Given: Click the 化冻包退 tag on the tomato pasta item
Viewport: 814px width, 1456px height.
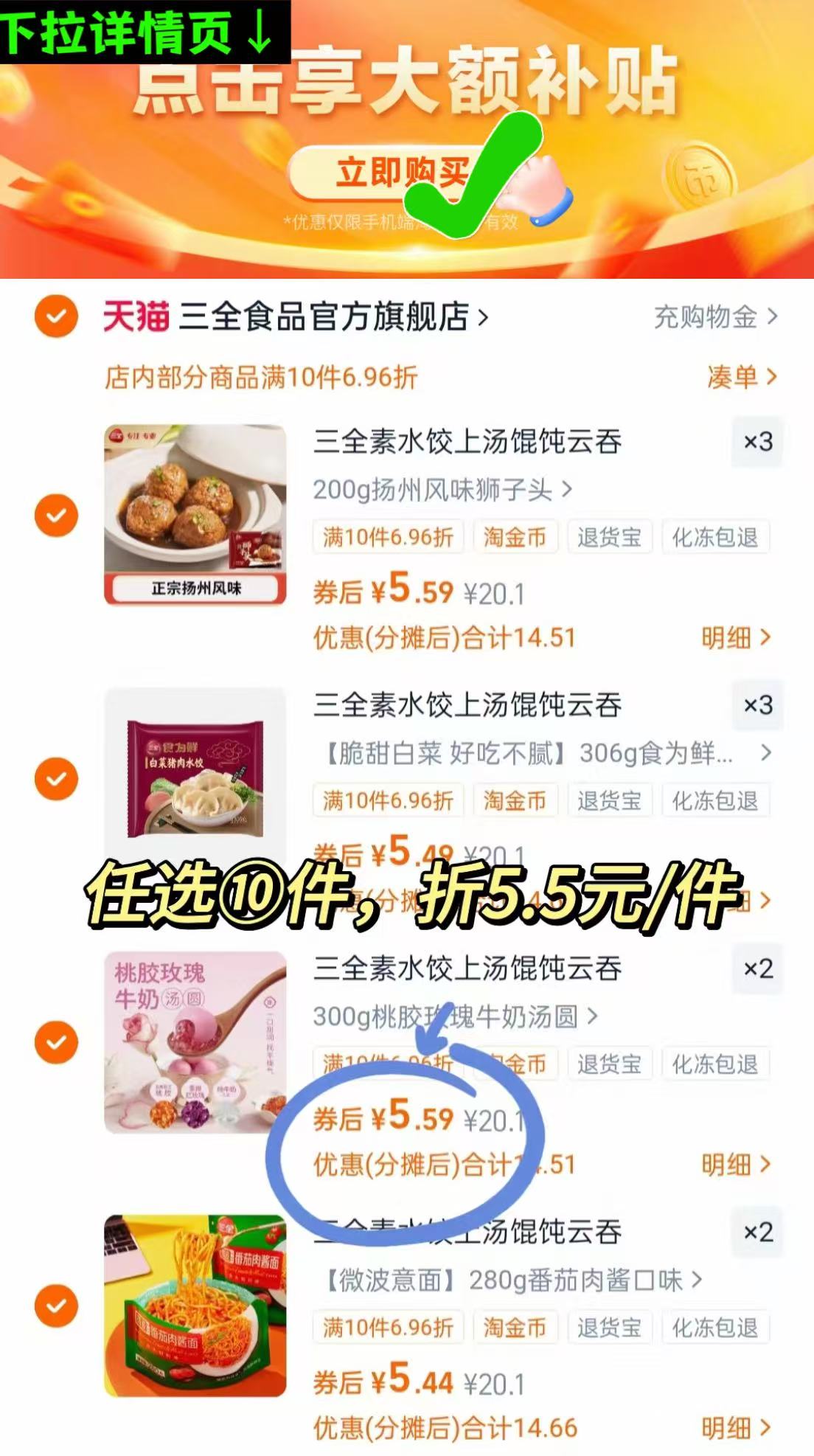Looking at the screenshot, I should pyautogui.click(x=714, y=1328).
